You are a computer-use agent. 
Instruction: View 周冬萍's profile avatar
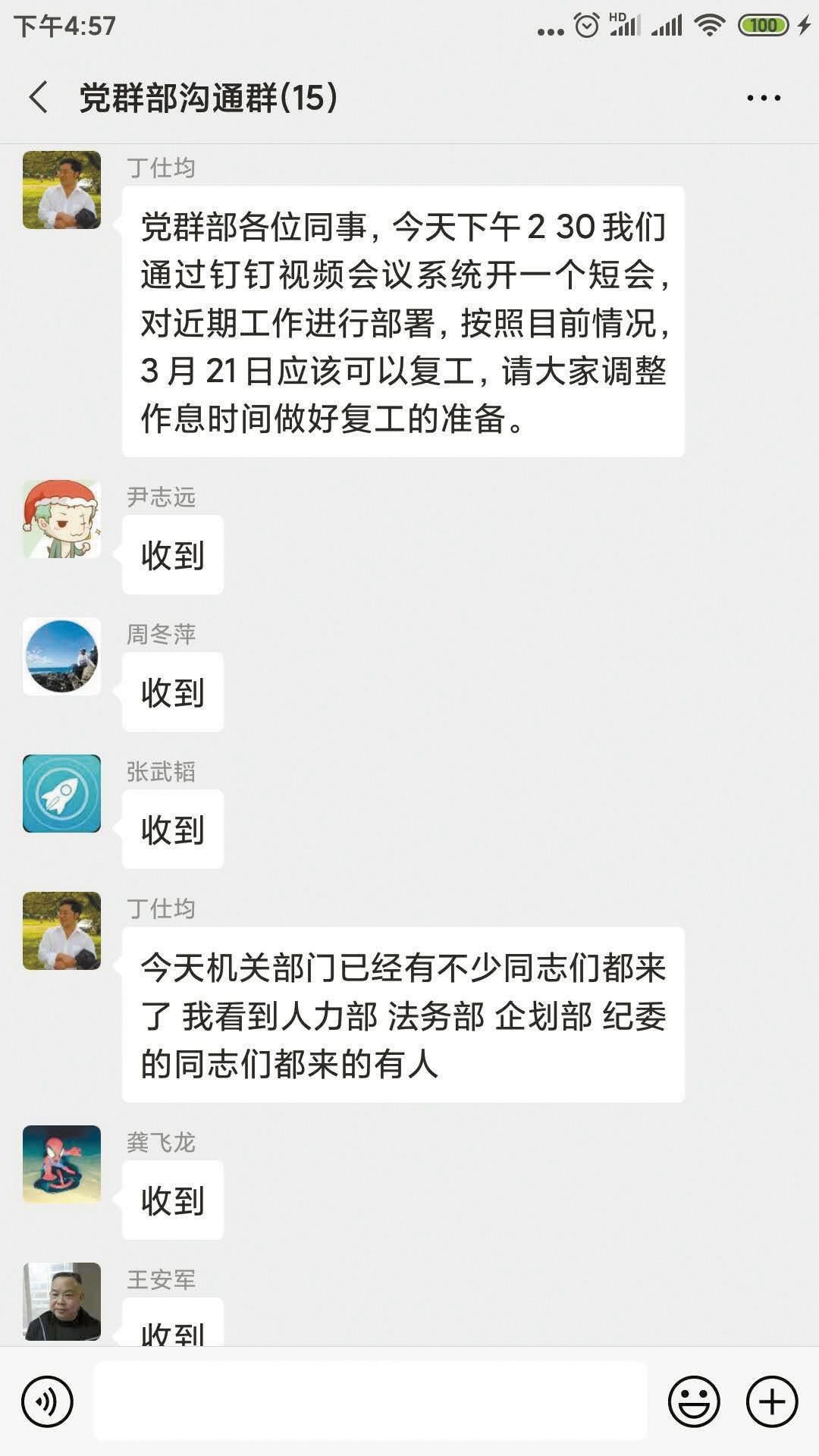pos(61,656)
